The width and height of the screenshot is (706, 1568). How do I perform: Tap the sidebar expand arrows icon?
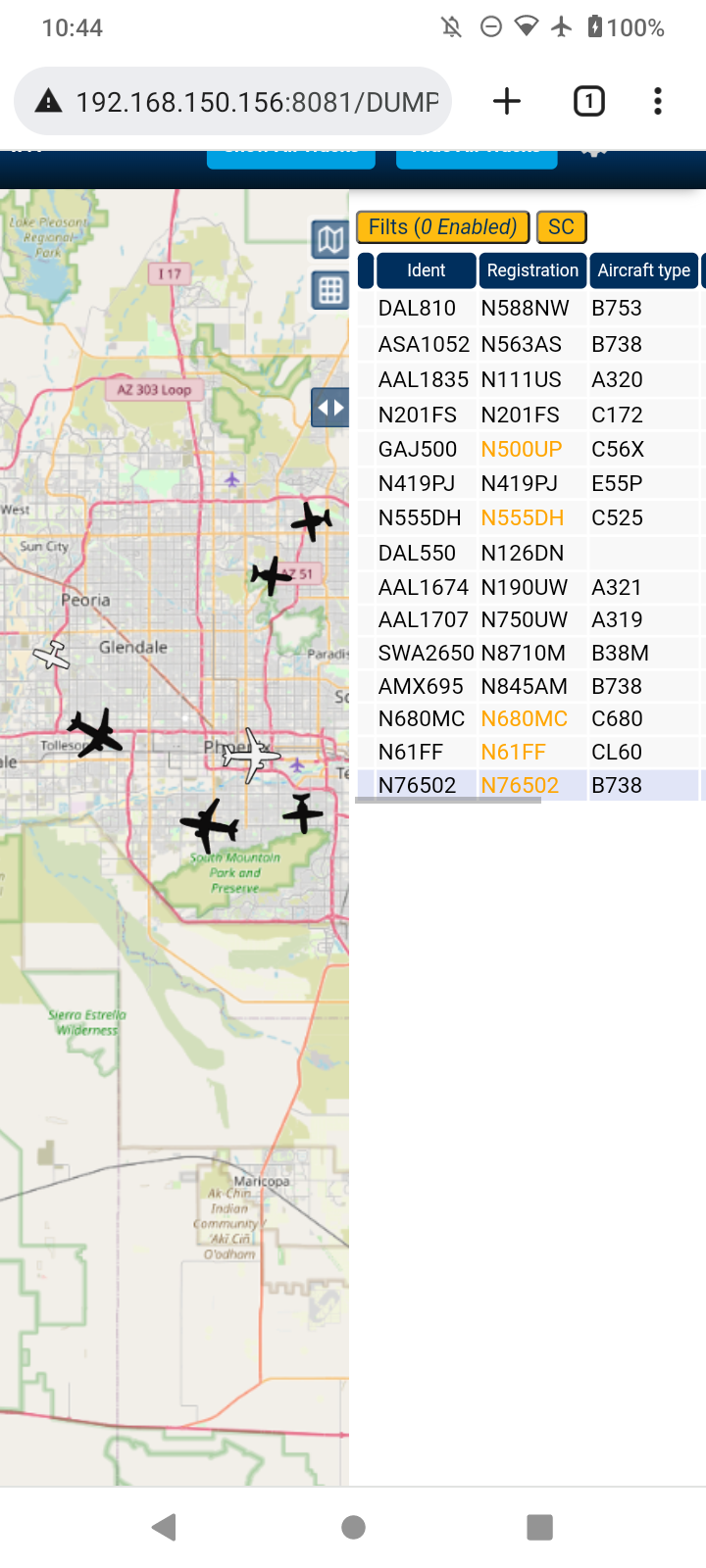tap(330, 408)
